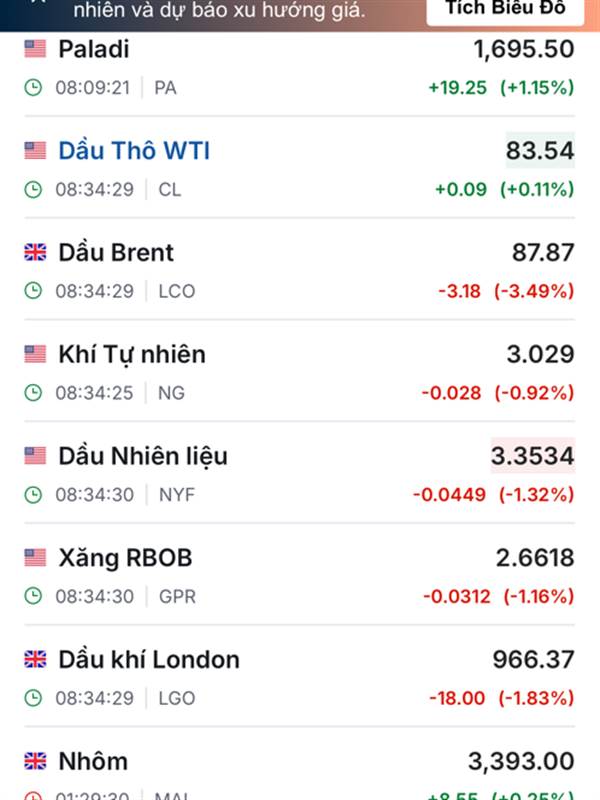The width and height of the screenshot is (600, 800).
Task: Open Dầu Thô WTI quote
Action: click(x=299, y=167)
